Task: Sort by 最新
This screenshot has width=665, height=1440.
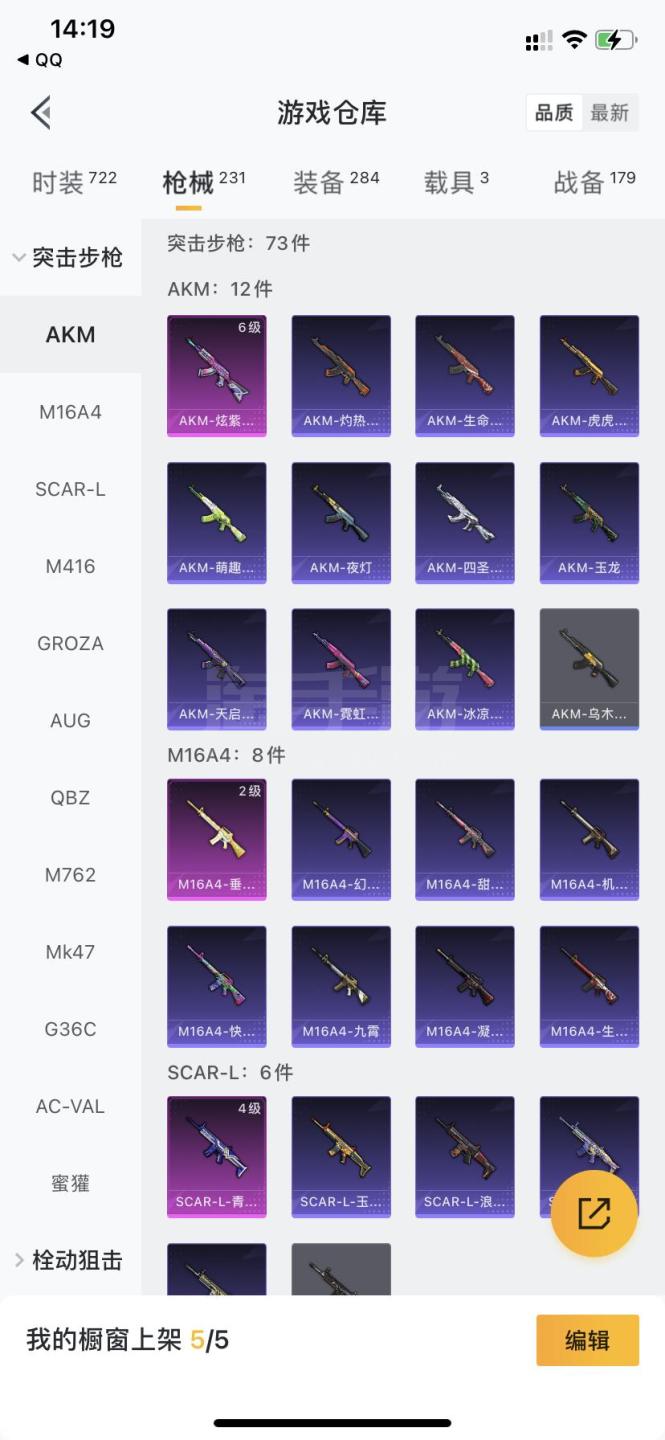Action: click(609, 113)
